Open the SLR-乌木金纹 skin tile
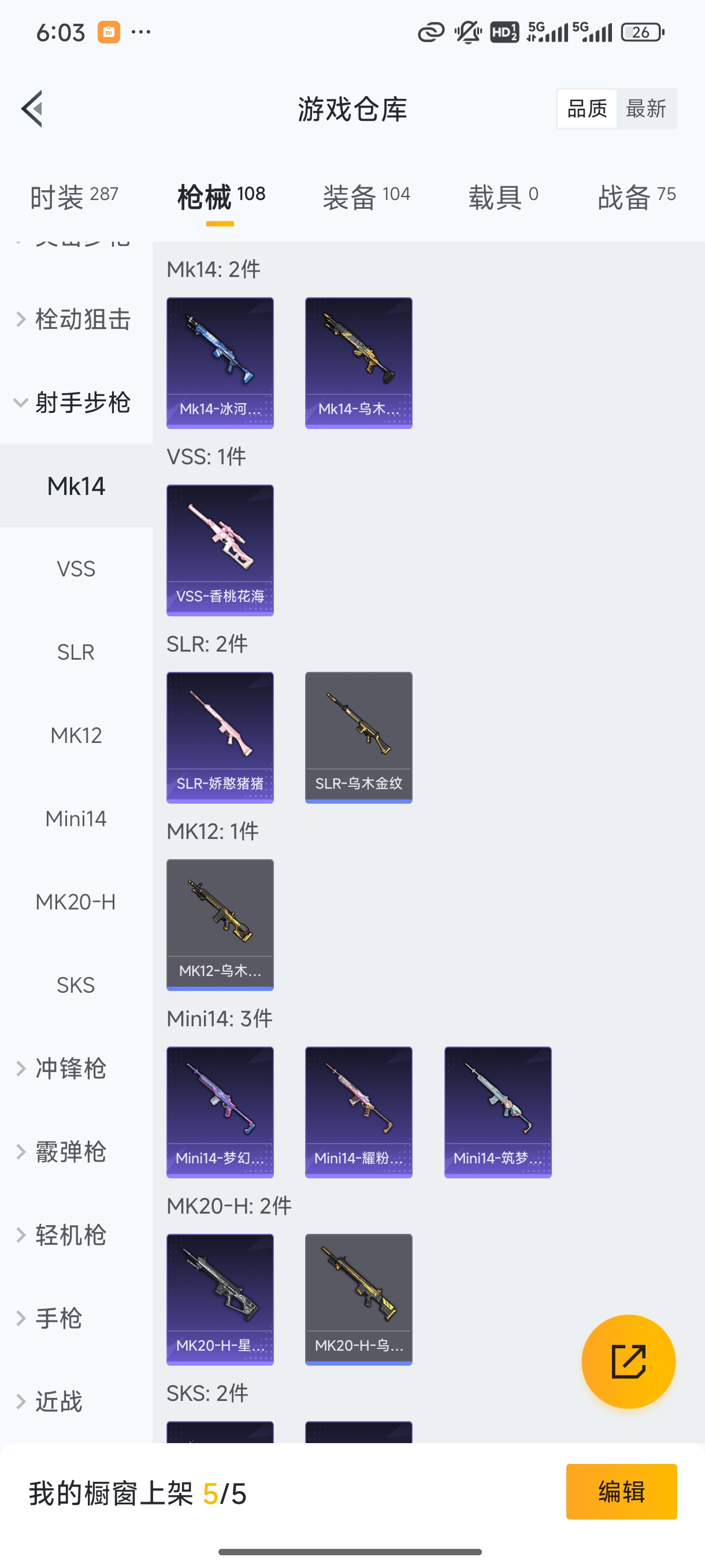 358,737
